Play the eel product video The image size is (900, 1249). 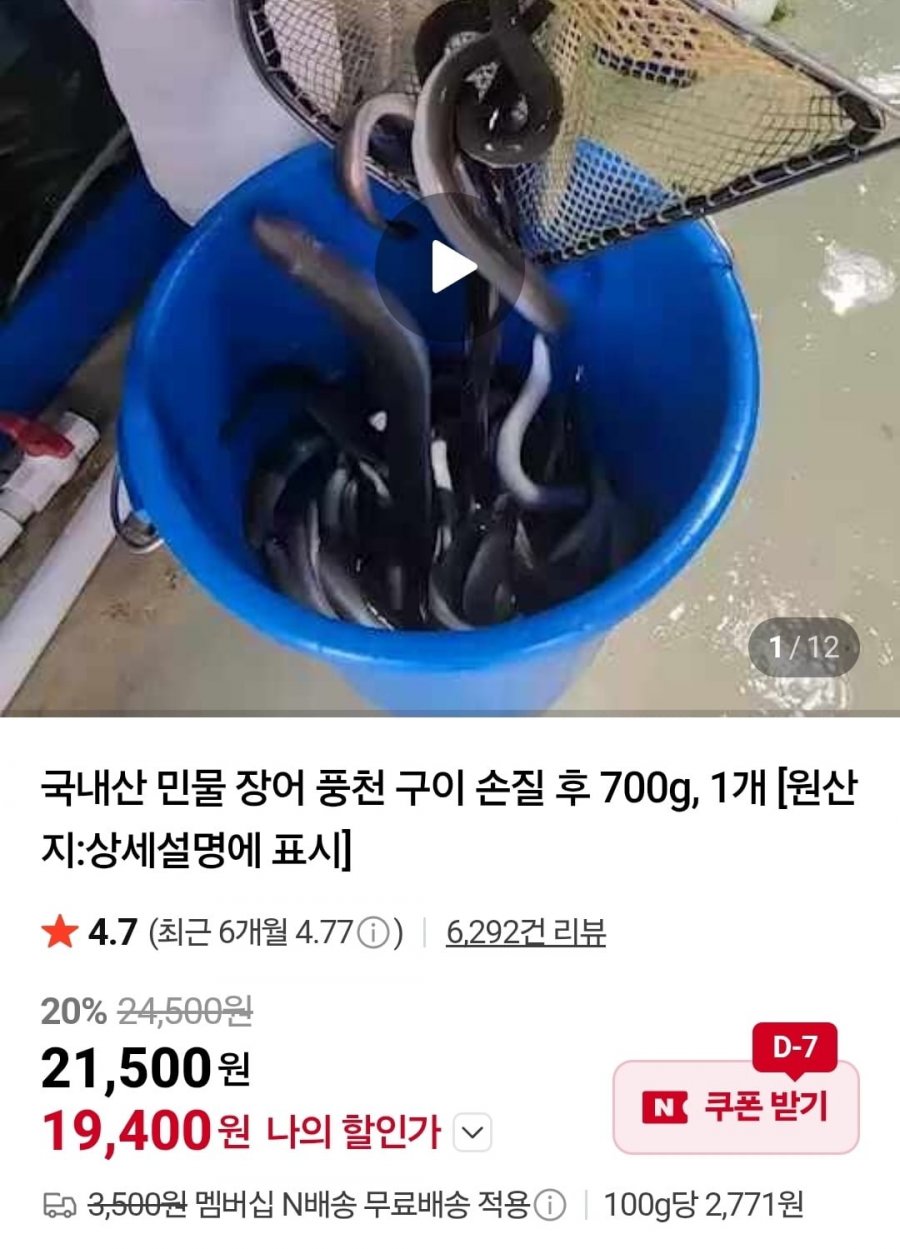pos(449,268)
